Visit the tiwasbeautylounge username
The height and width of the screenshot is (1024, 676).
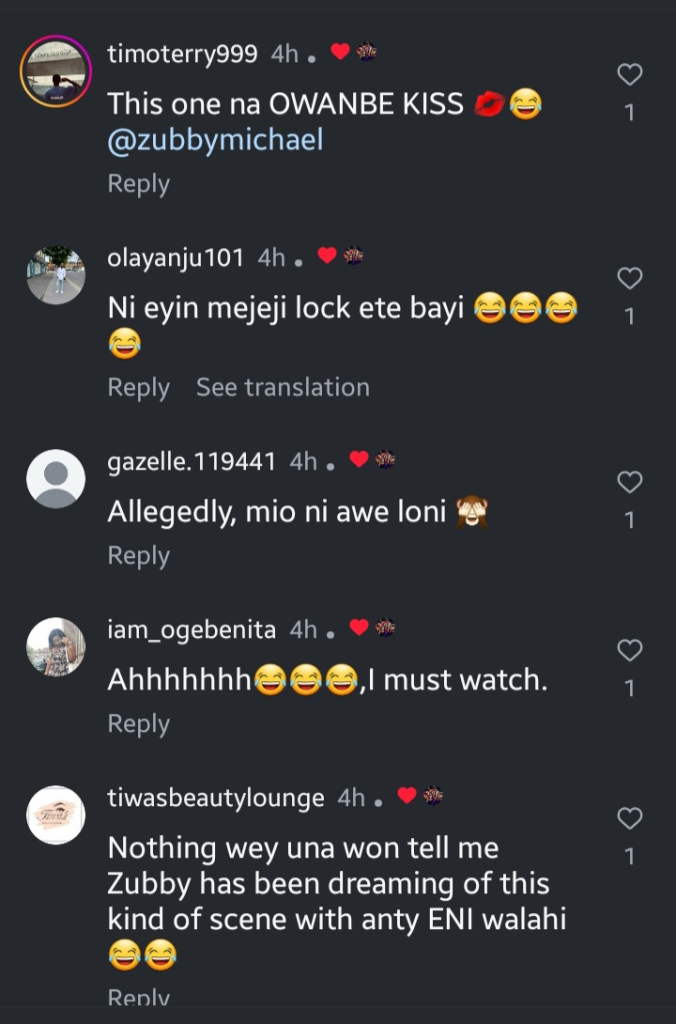point(215,798)
